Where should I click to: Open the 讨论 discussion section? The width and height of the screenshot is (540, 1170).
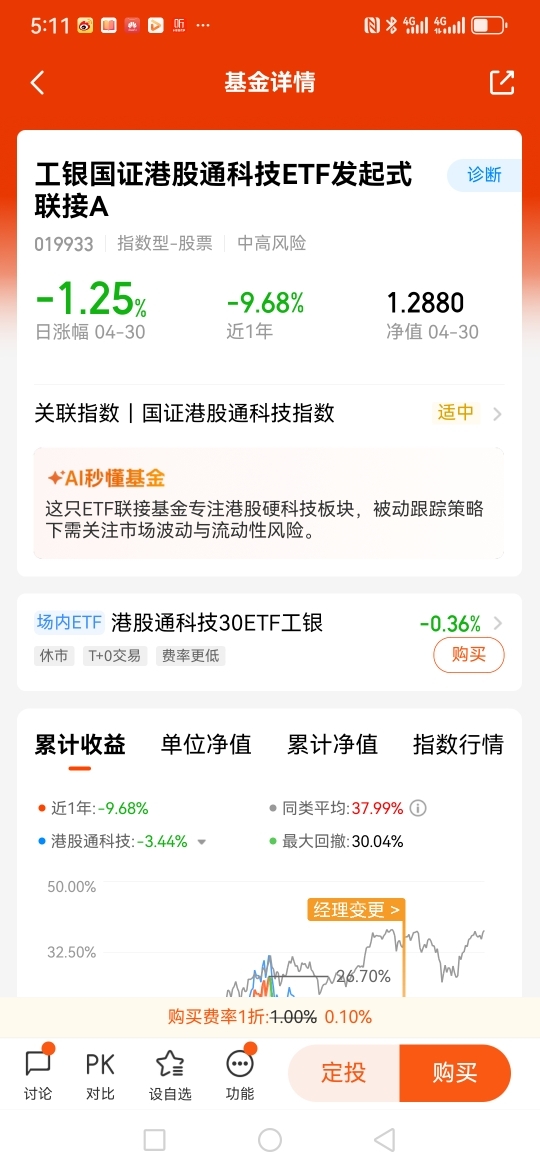pos(38,1074)
